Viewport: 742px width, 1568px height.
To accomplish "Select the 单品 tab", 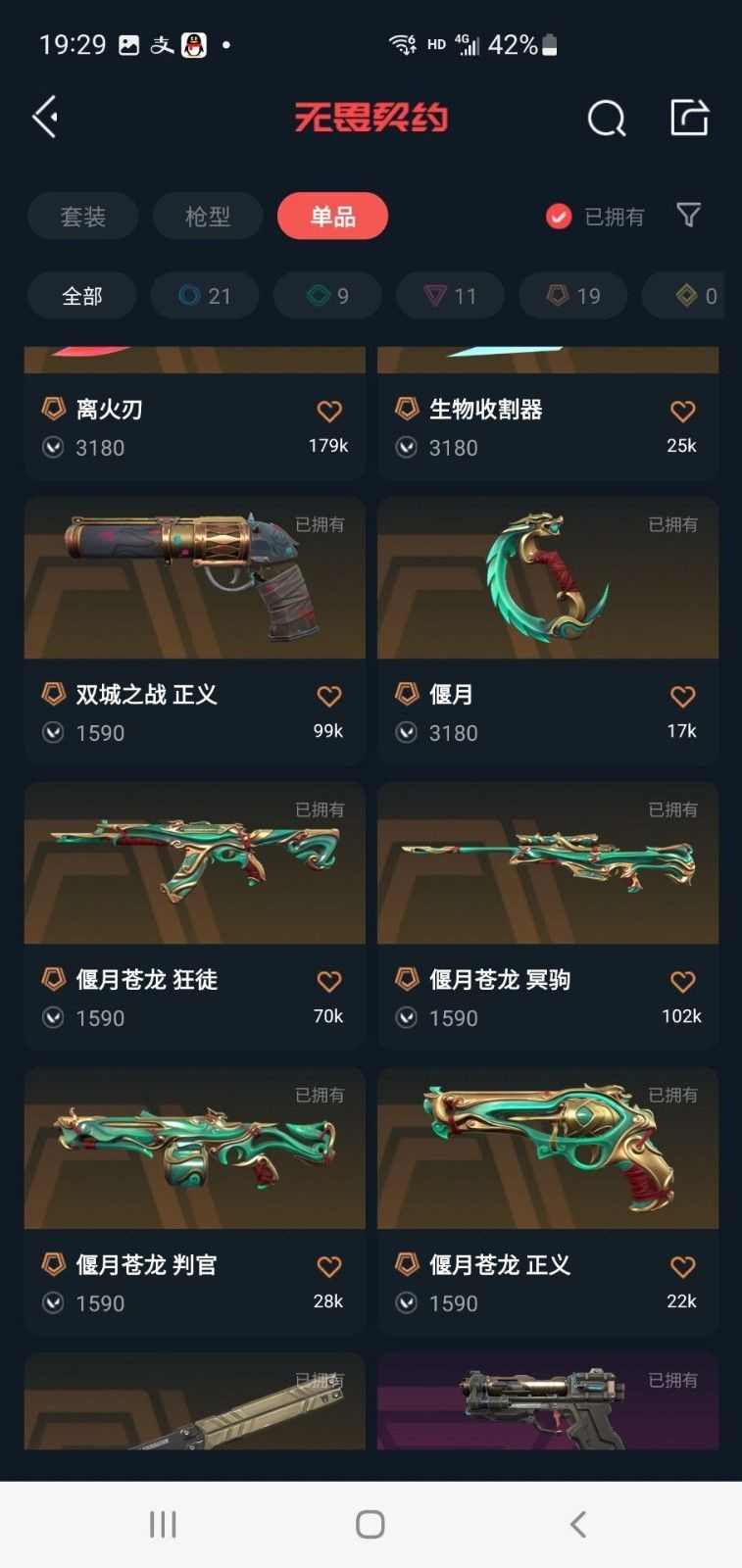I will (332, 217).
